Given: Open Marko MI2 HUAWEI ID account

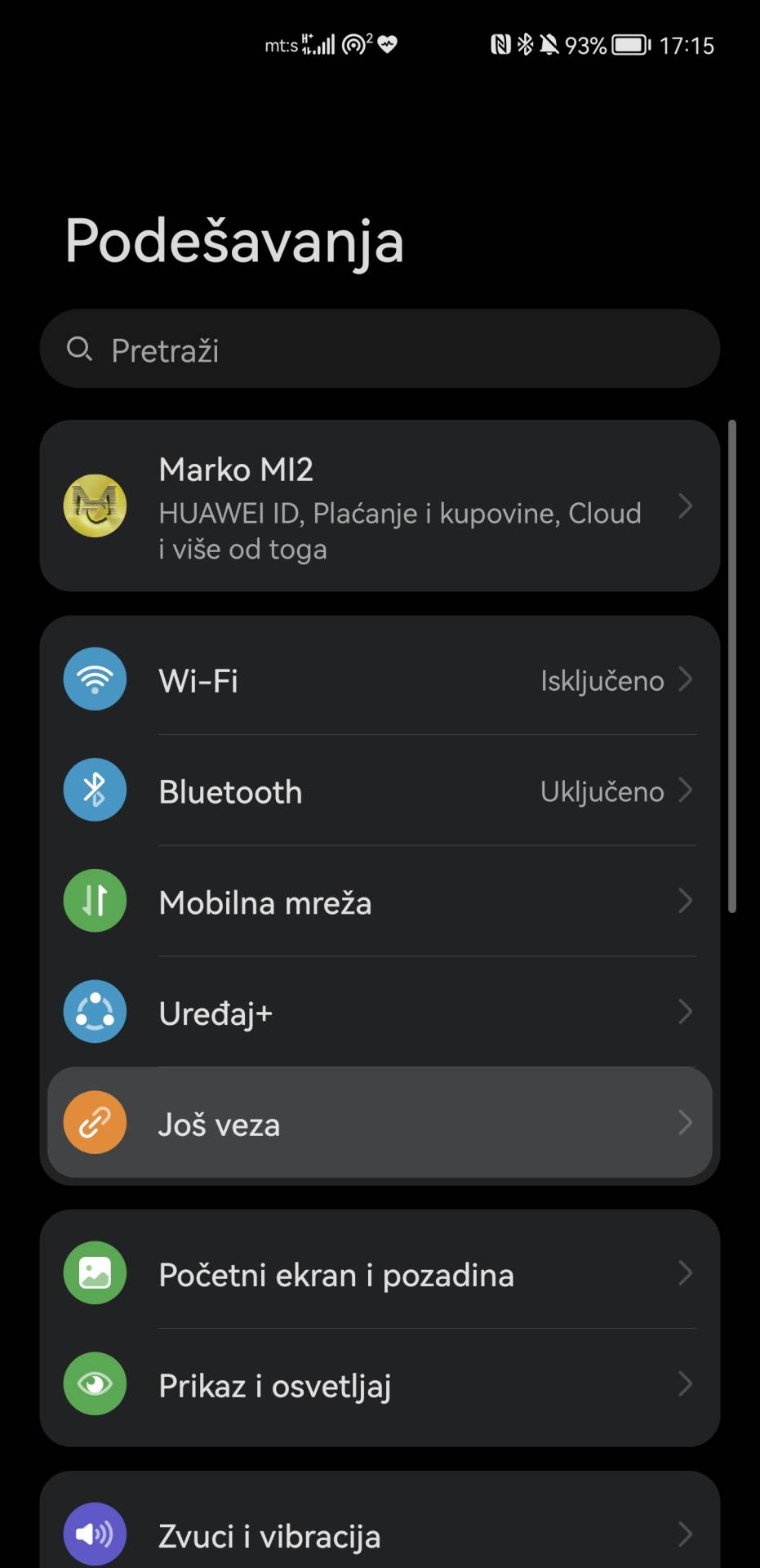Looking at the screenshot, I should [380, 506].
